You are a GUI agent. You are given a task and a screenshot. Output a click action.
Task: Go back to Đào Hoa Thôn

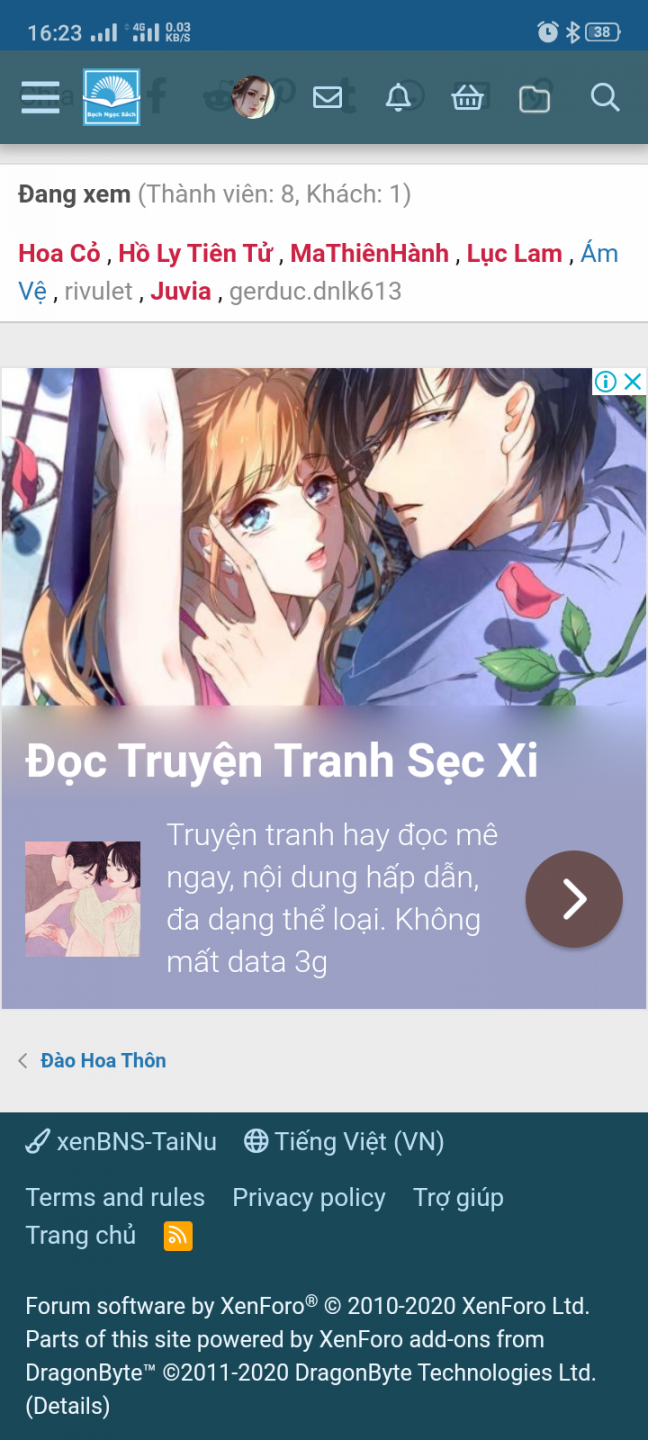(102, 1061)
